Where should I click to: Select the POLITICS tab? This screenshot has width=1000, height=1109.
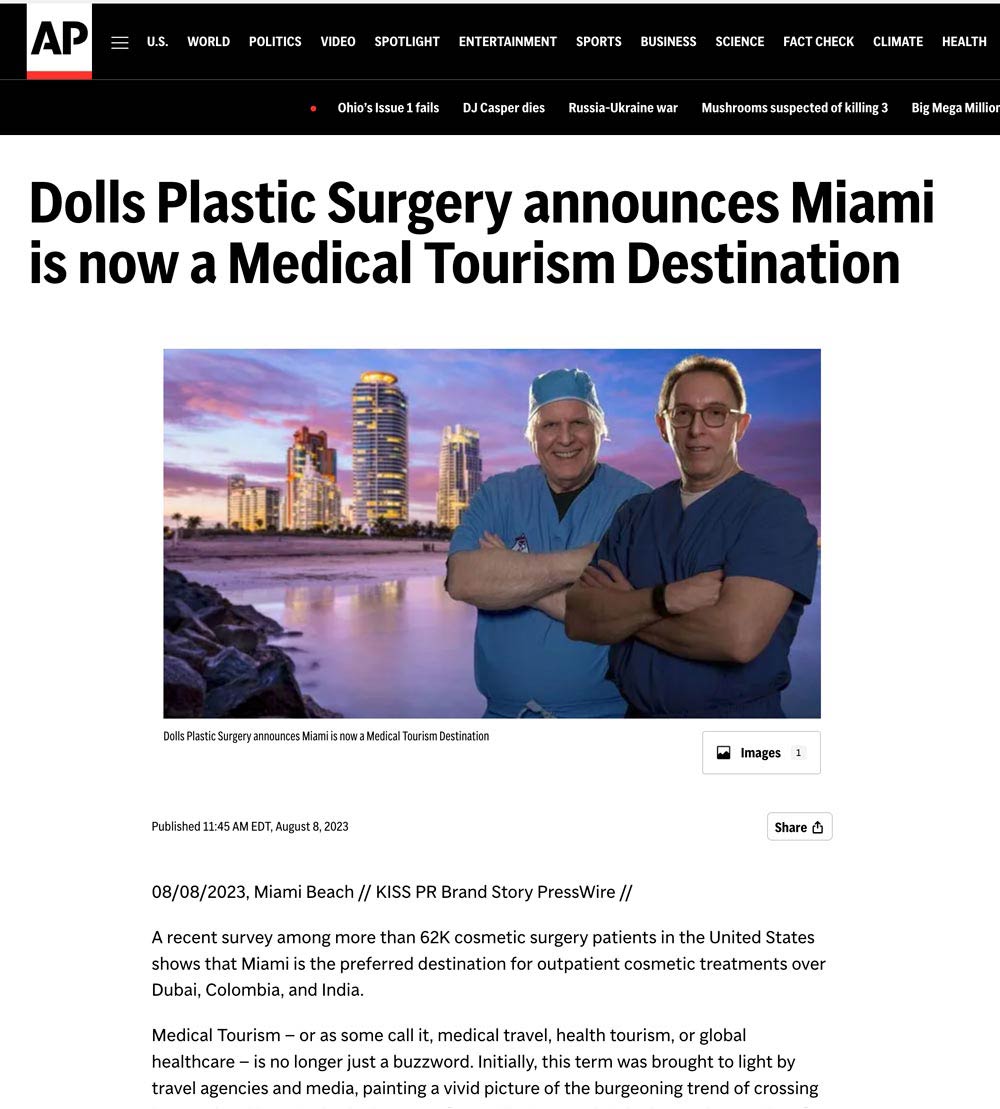pos(275,42)
